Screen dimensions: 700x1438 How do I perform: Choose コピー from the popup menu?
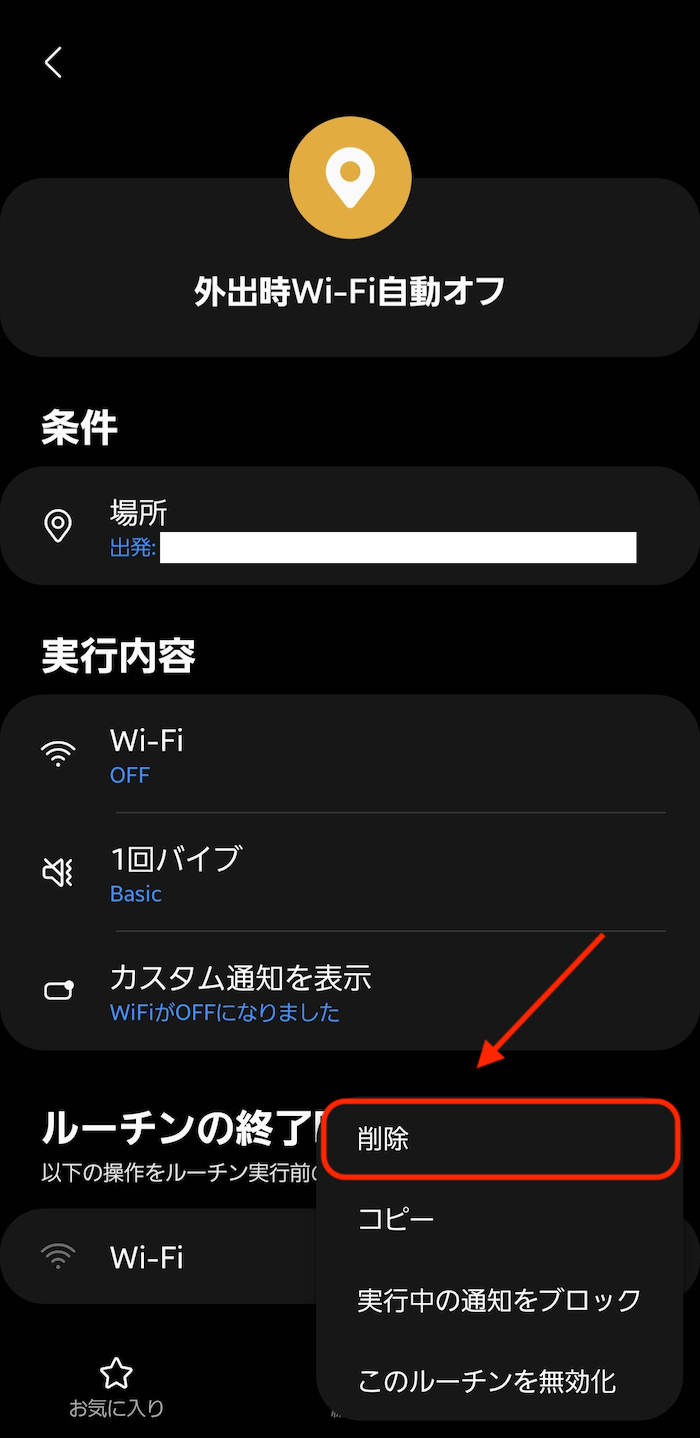tap(500, 1219)
